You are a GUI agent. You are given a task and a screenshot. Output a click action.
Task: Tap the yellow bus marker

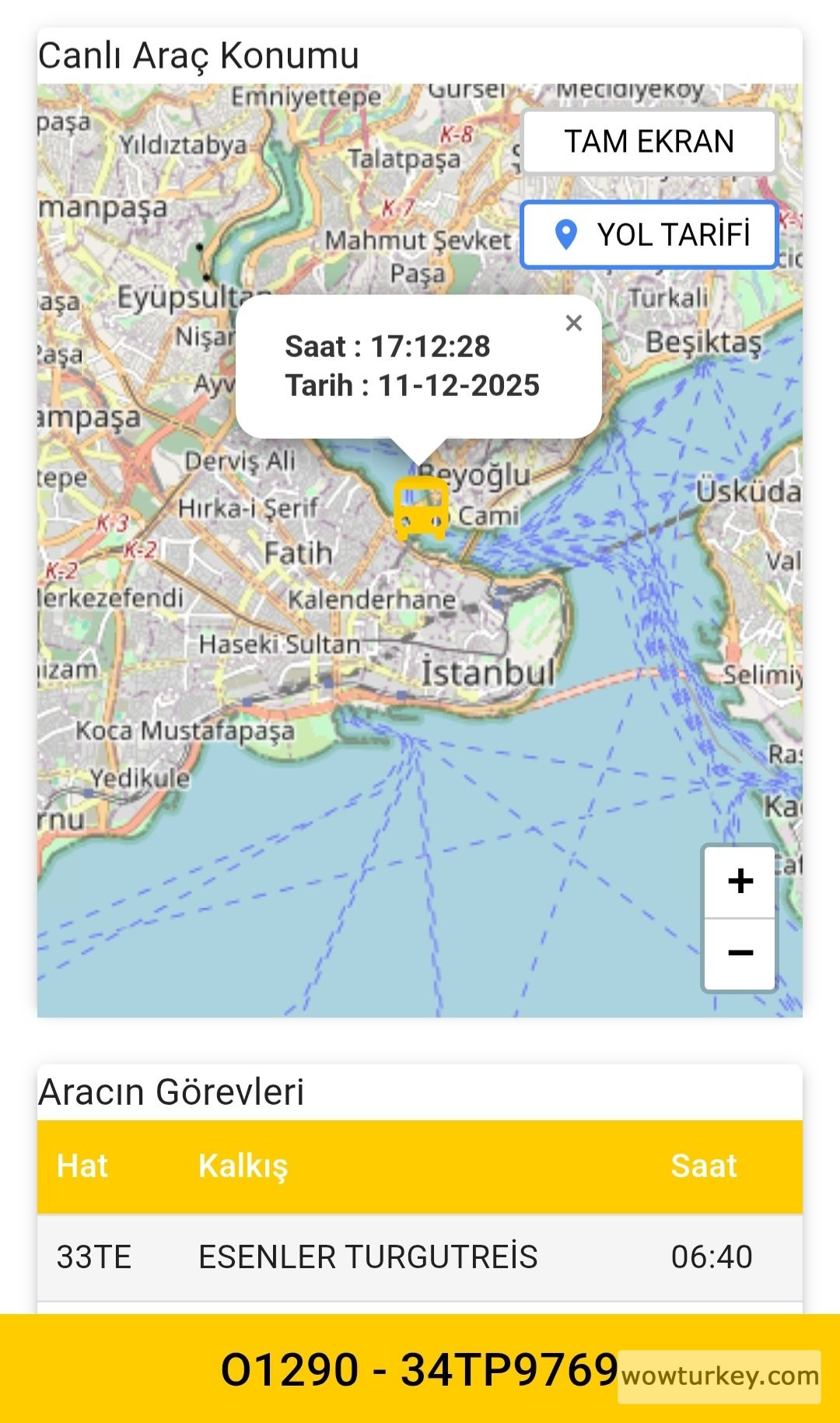coord(421,507)
